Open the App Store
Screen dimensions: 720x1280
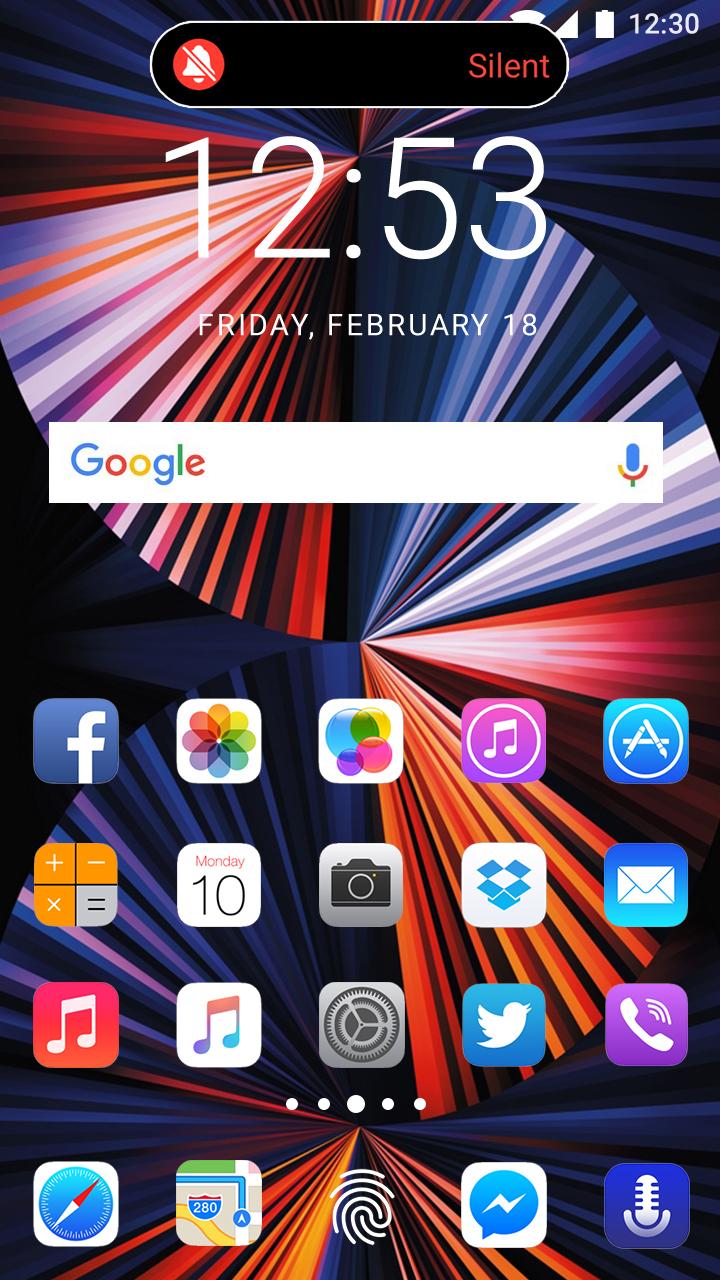(646, 741)
